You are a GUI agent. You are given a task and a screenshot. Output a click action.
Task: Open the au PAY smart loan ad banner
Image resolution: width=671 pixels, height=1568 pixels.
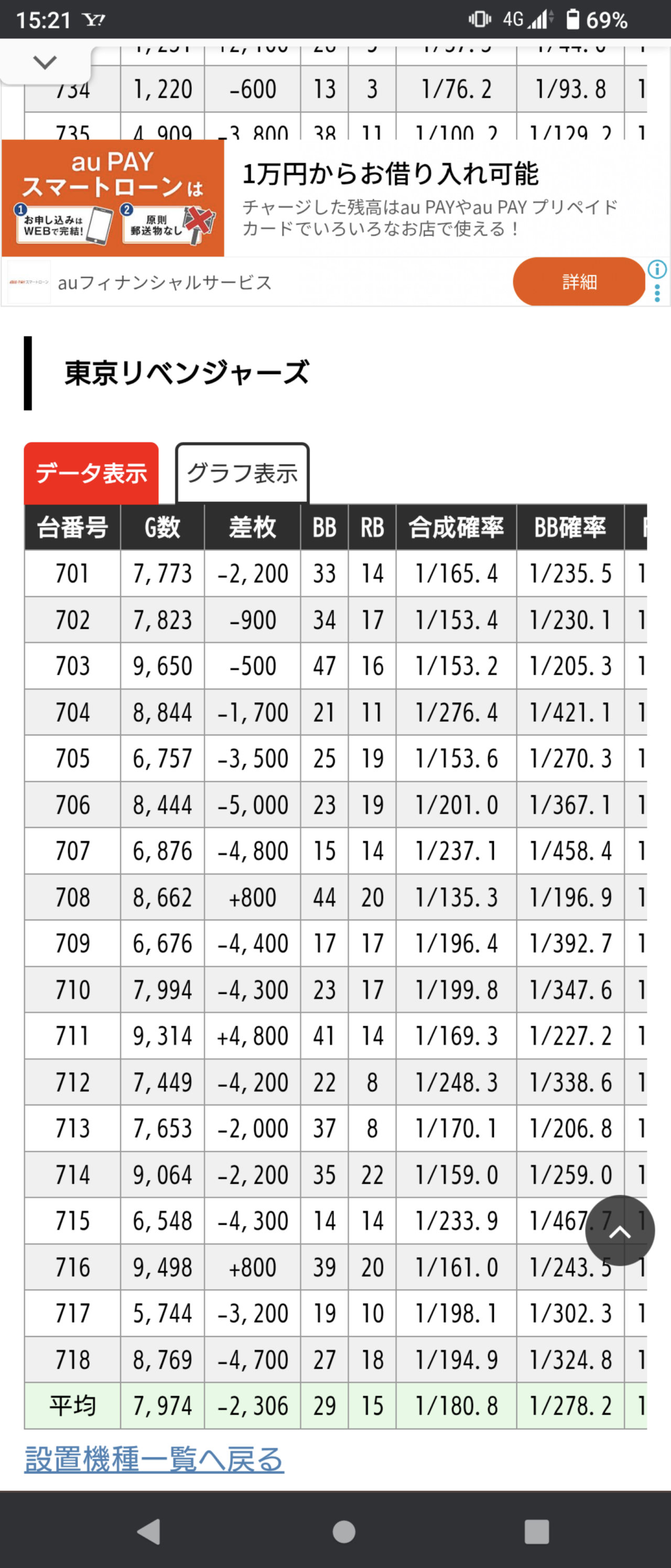(x=113, y=198)
